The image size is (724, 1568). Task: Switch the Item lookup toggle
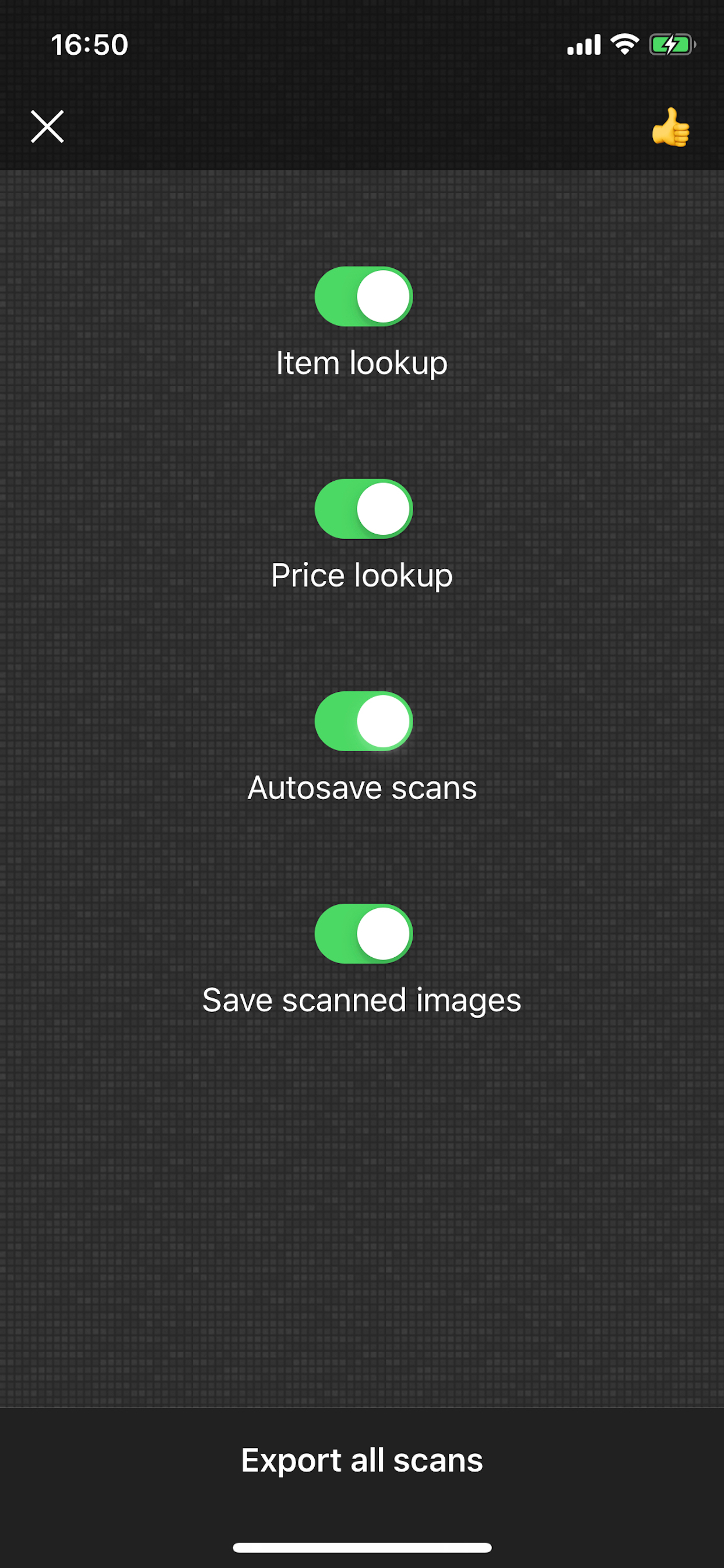pyautogui.click(x=361, y=296)
